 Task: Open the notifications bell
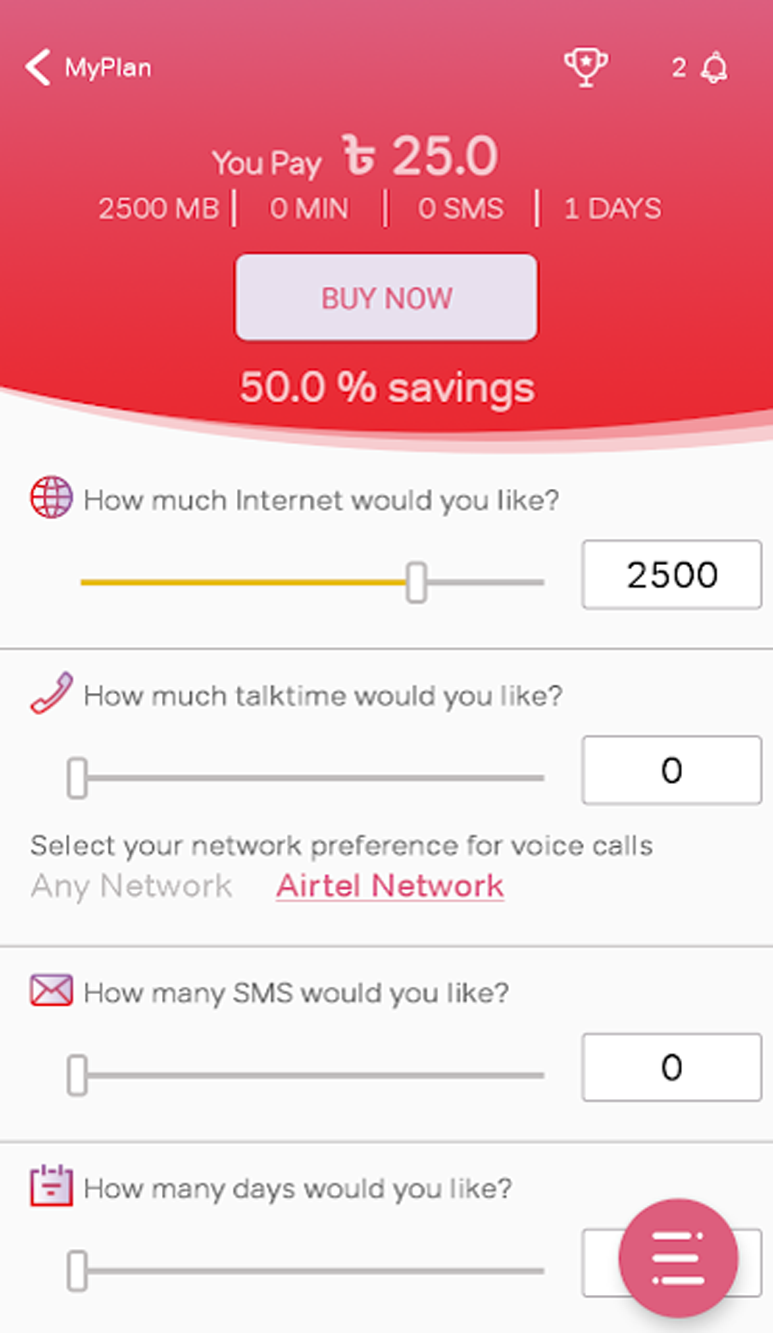tap(714, 68)
